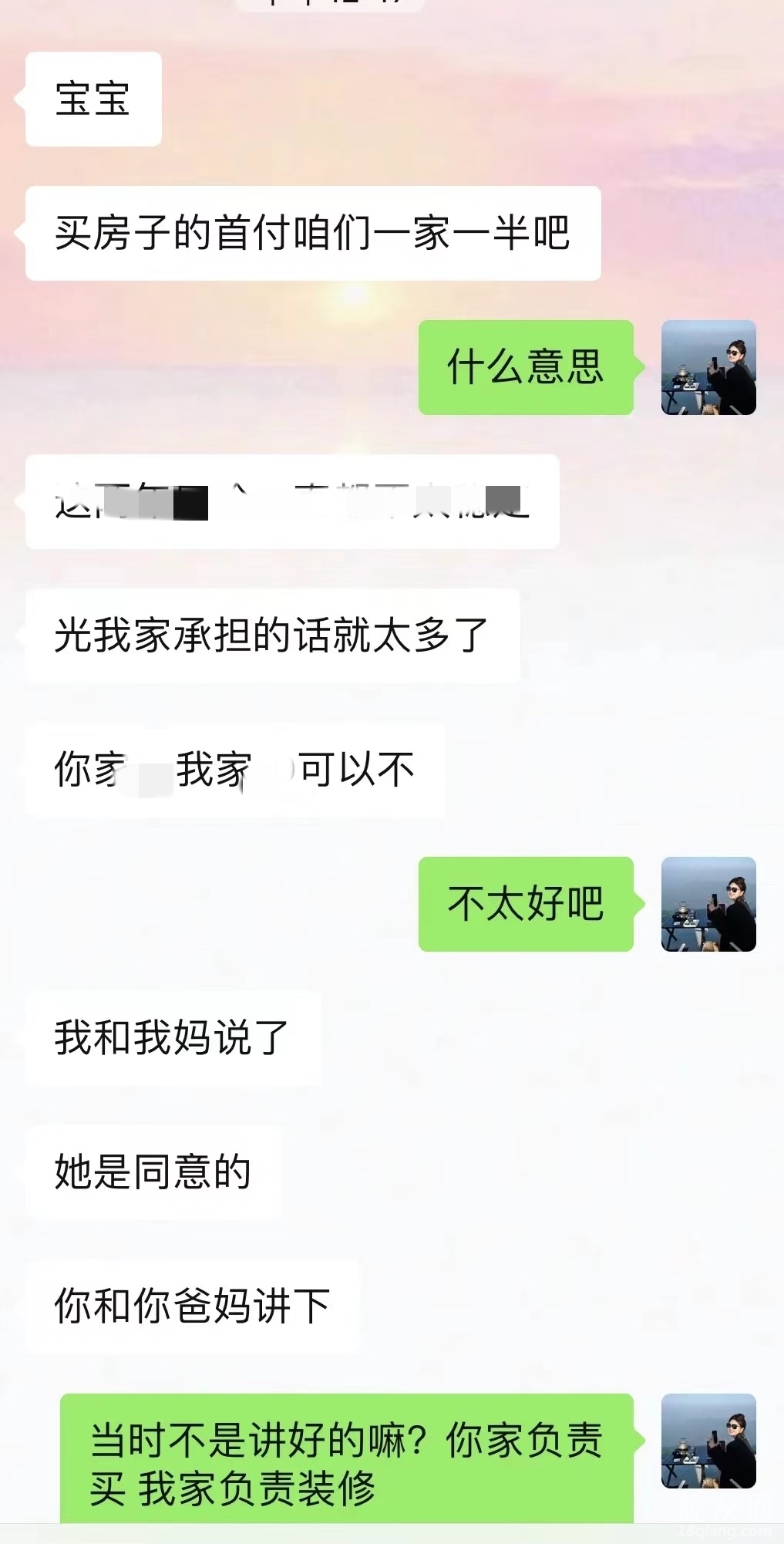View profile from avatar beside 当时不是讲好的嘛 message

pos(708,1441)
